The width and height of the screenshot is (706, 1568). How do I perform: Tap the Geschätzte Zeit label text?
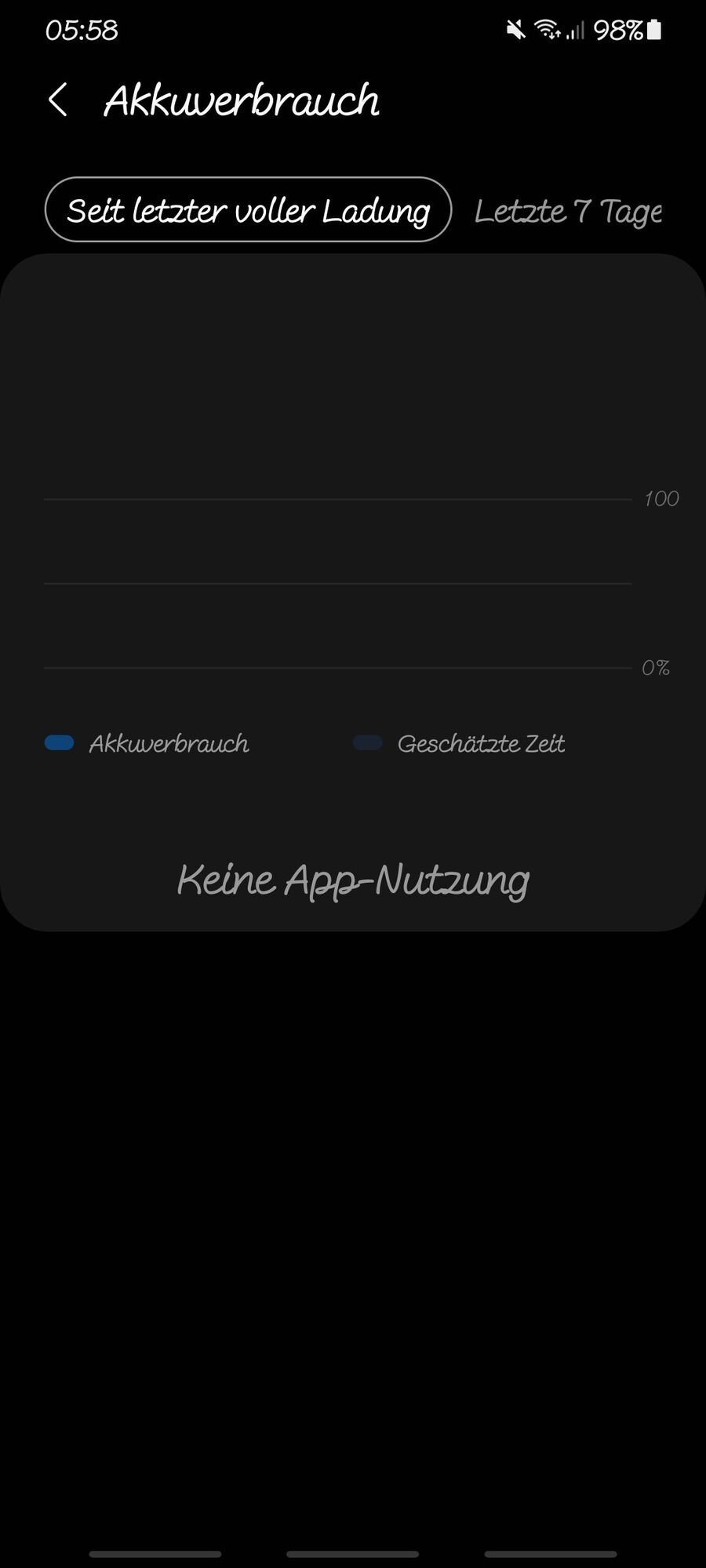[x=482, y=743]
